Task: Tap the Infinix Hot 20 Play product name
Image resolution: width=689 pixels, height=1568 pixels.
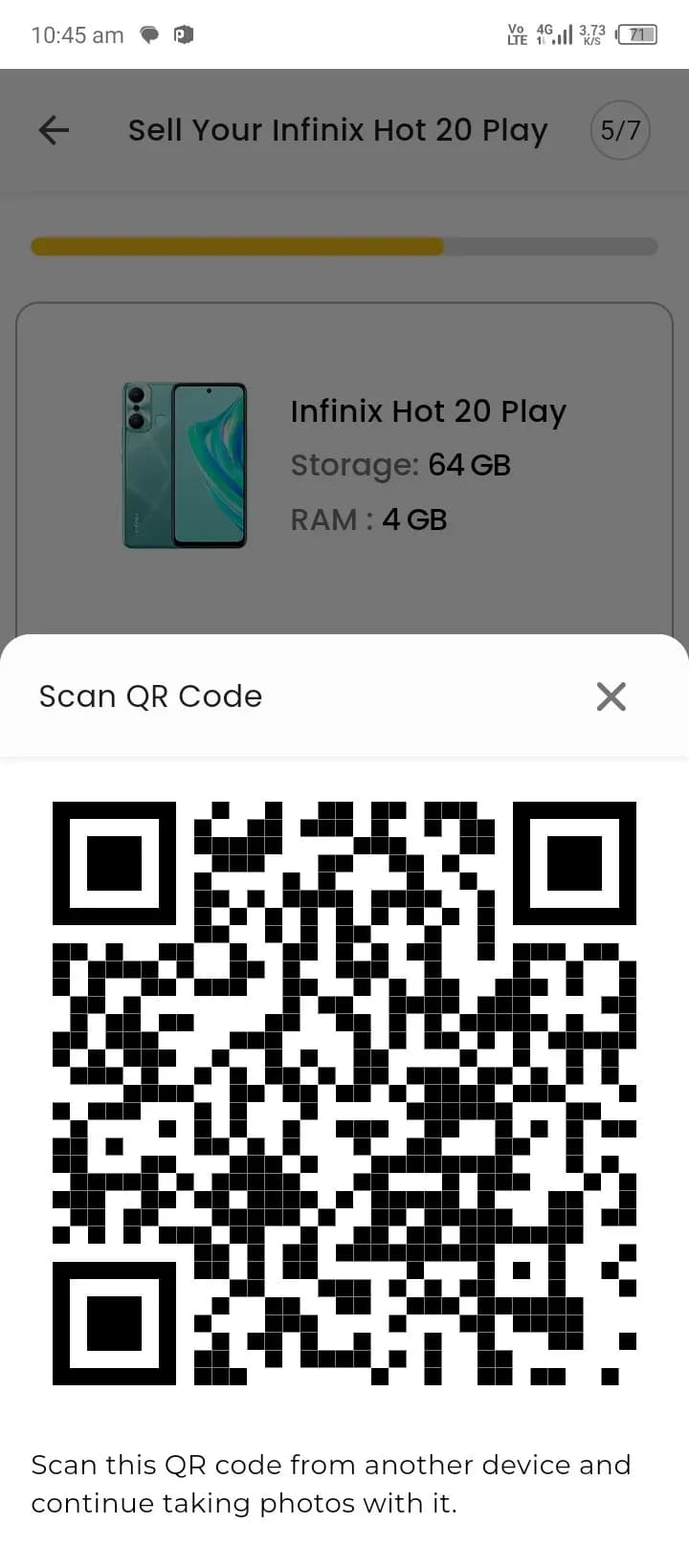Action: click(429, 410)
